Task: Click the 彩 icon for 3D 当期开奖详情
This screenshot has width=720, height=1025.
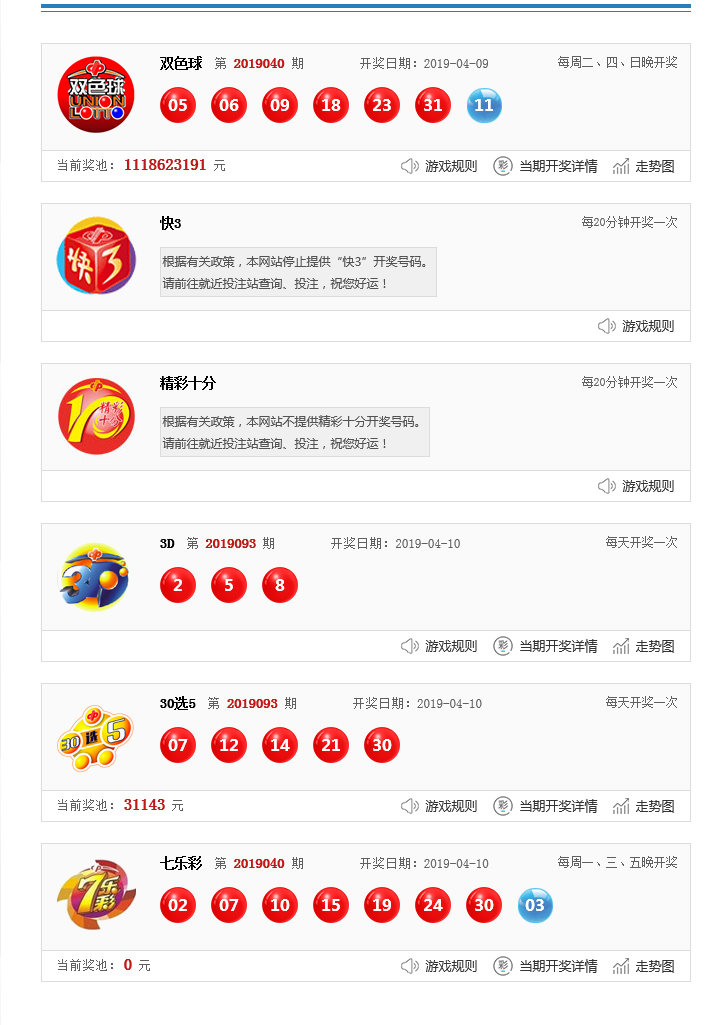Action: pos(504,646)
